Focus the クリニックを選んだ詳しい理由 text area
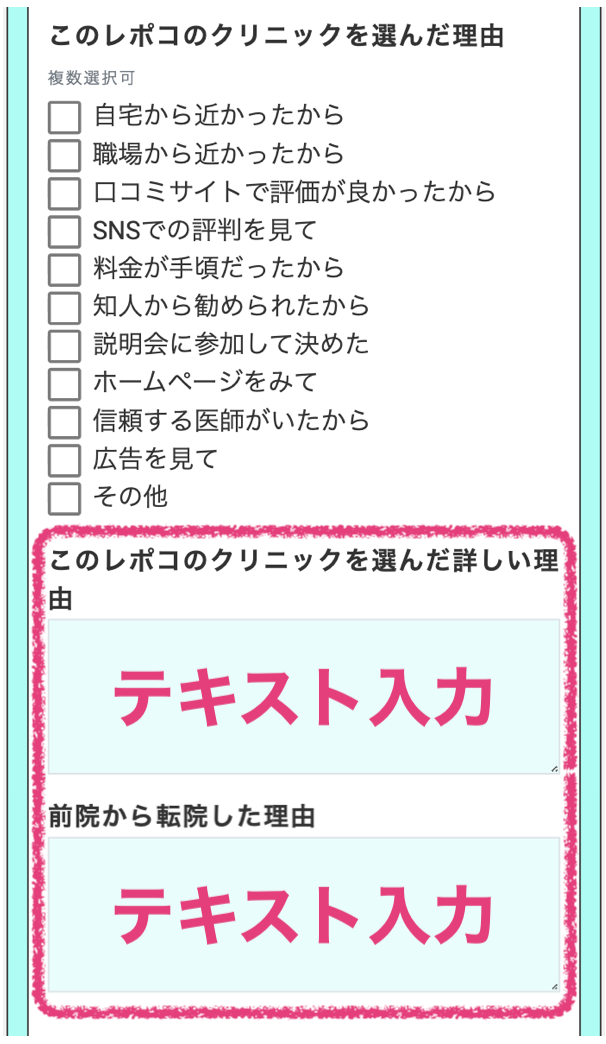This screenshot has height=1044, width=606. coord(304,696)
